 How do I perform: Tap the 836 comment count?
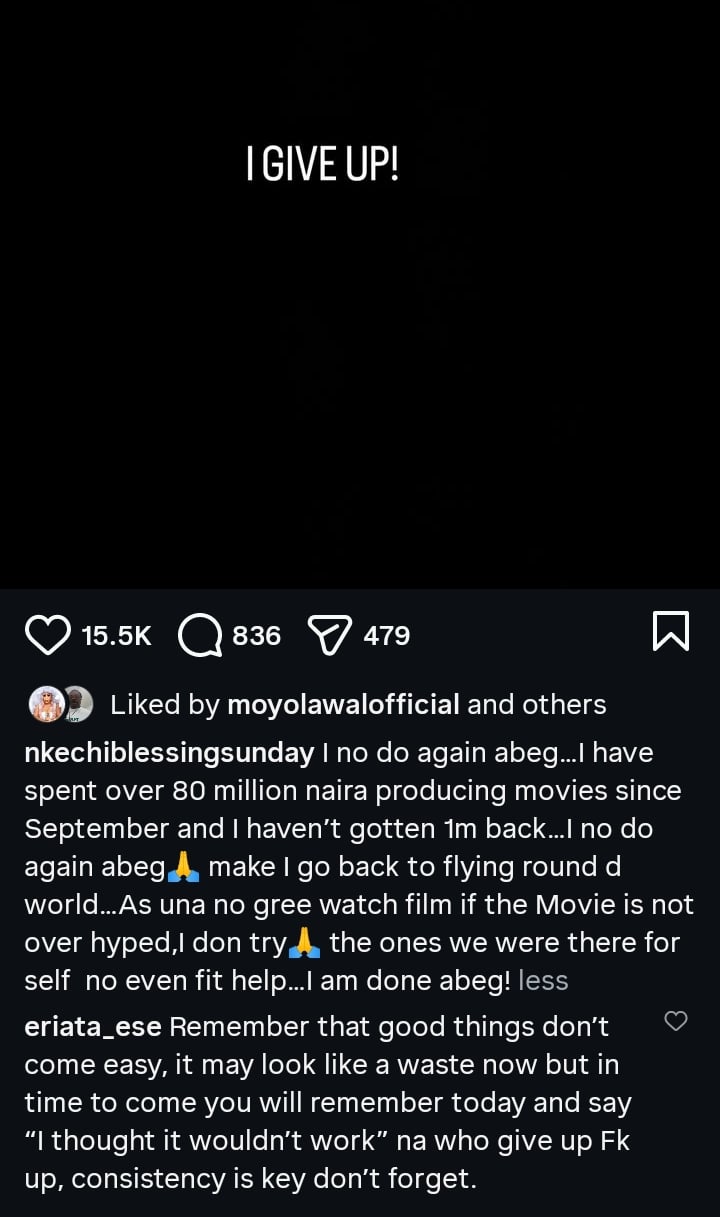(x=258, y=634)
